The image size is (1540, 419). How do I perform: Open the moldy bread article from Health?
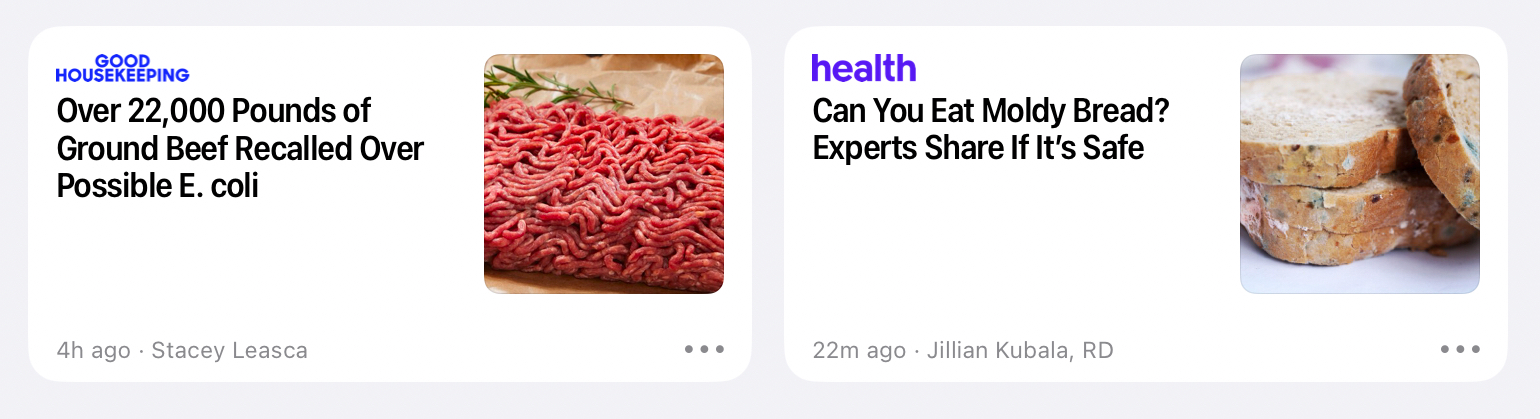click(990, 129)
